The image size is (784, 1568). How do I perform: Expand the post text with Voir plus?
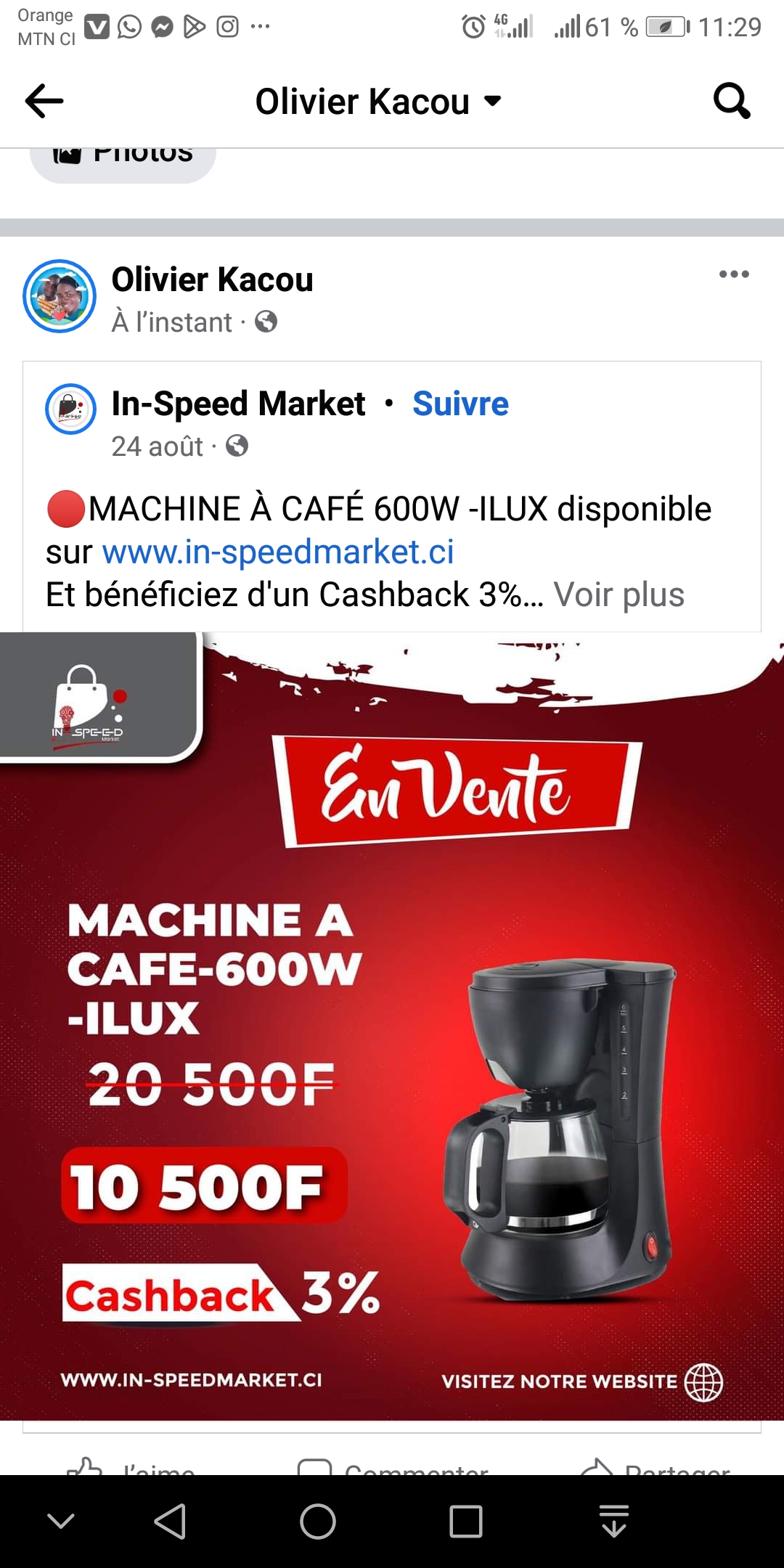618,595
